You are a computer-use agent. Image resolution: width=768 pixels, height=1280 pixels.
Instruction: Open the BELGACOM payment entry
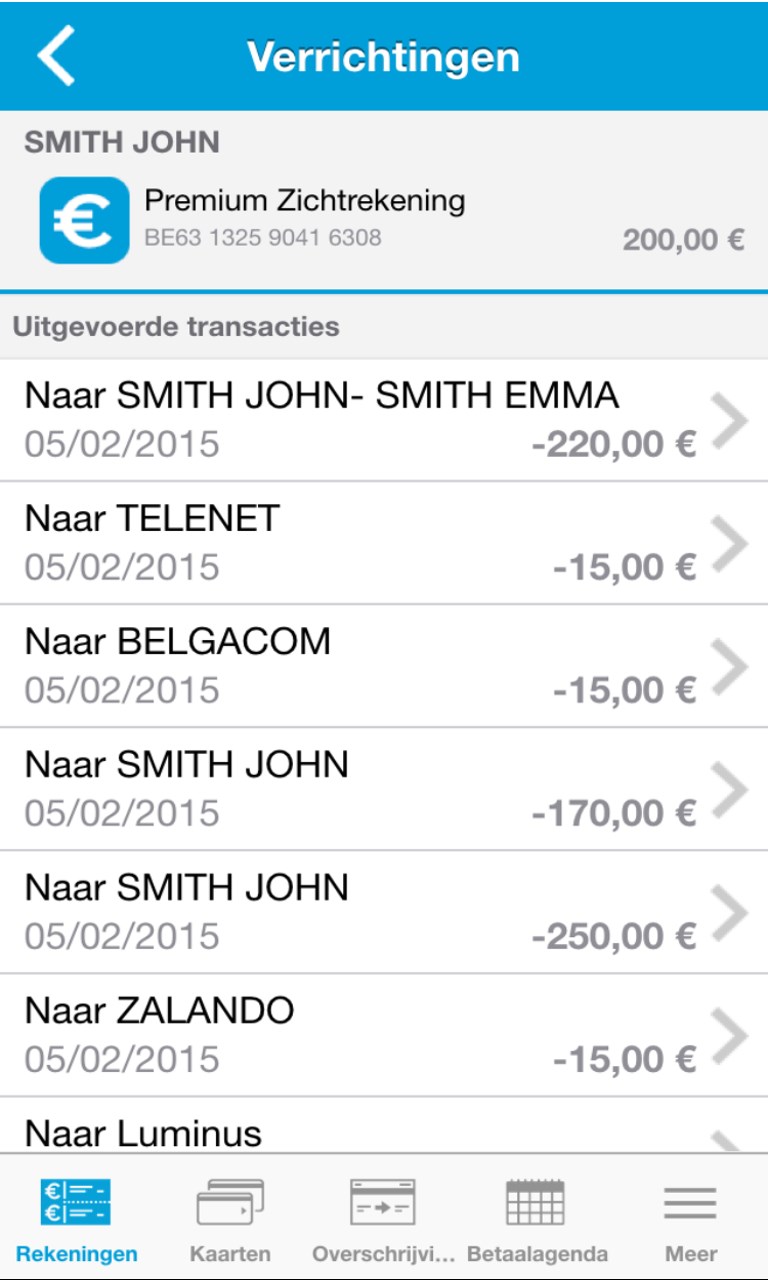point(384,666)
